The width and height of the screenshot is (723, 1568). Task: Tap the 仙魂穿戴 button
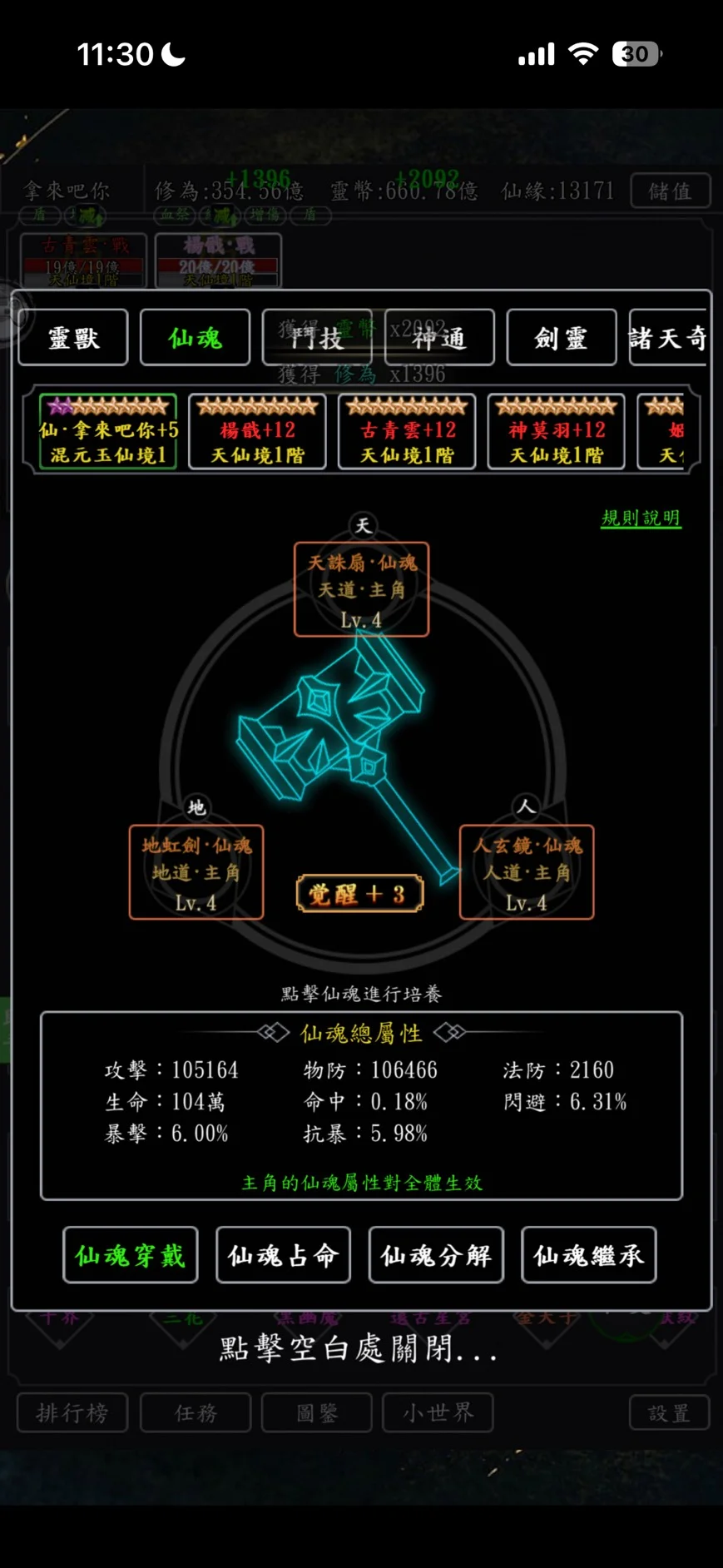131,1255
